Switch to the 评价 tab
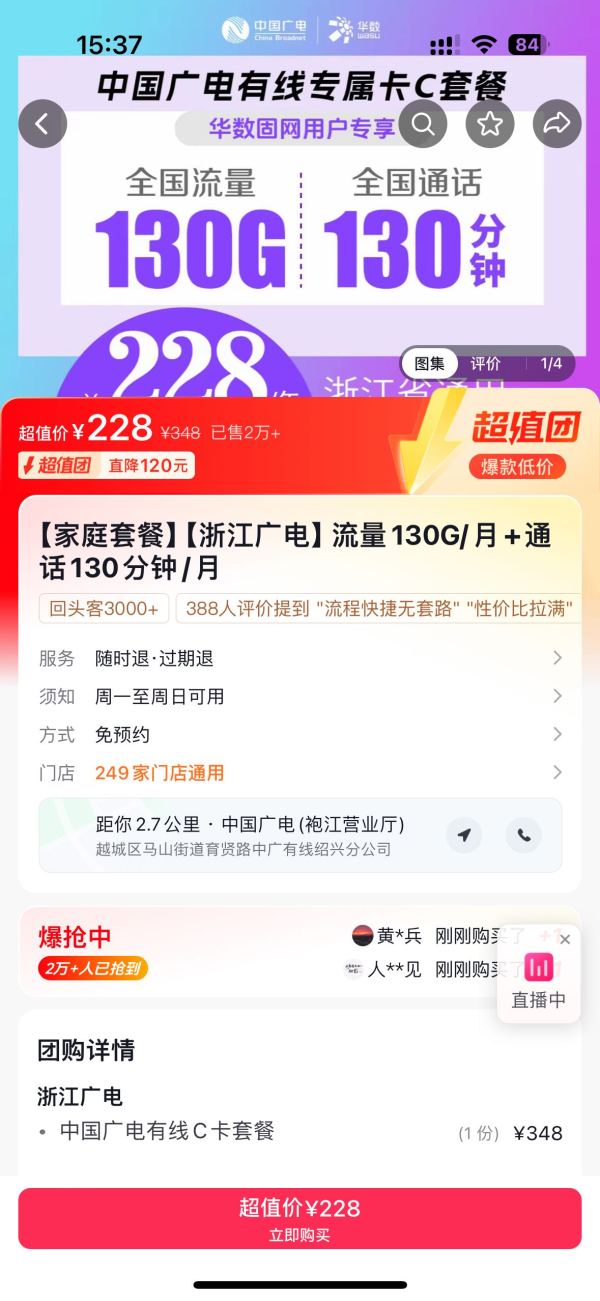The image size is (600, 1301). 486,364
